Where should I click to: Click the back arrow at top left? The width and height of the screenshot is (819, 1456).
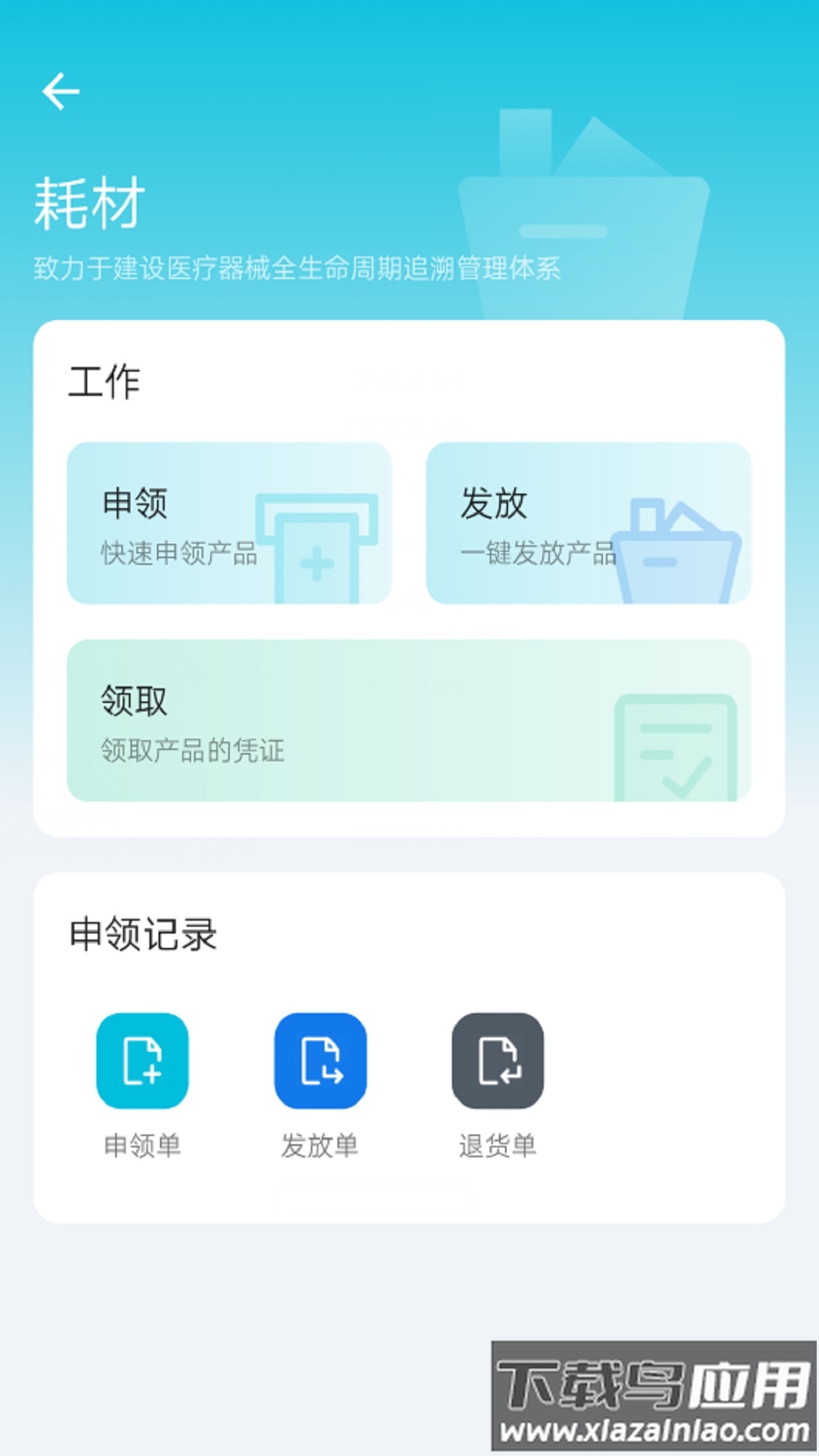tap(60, 90)
